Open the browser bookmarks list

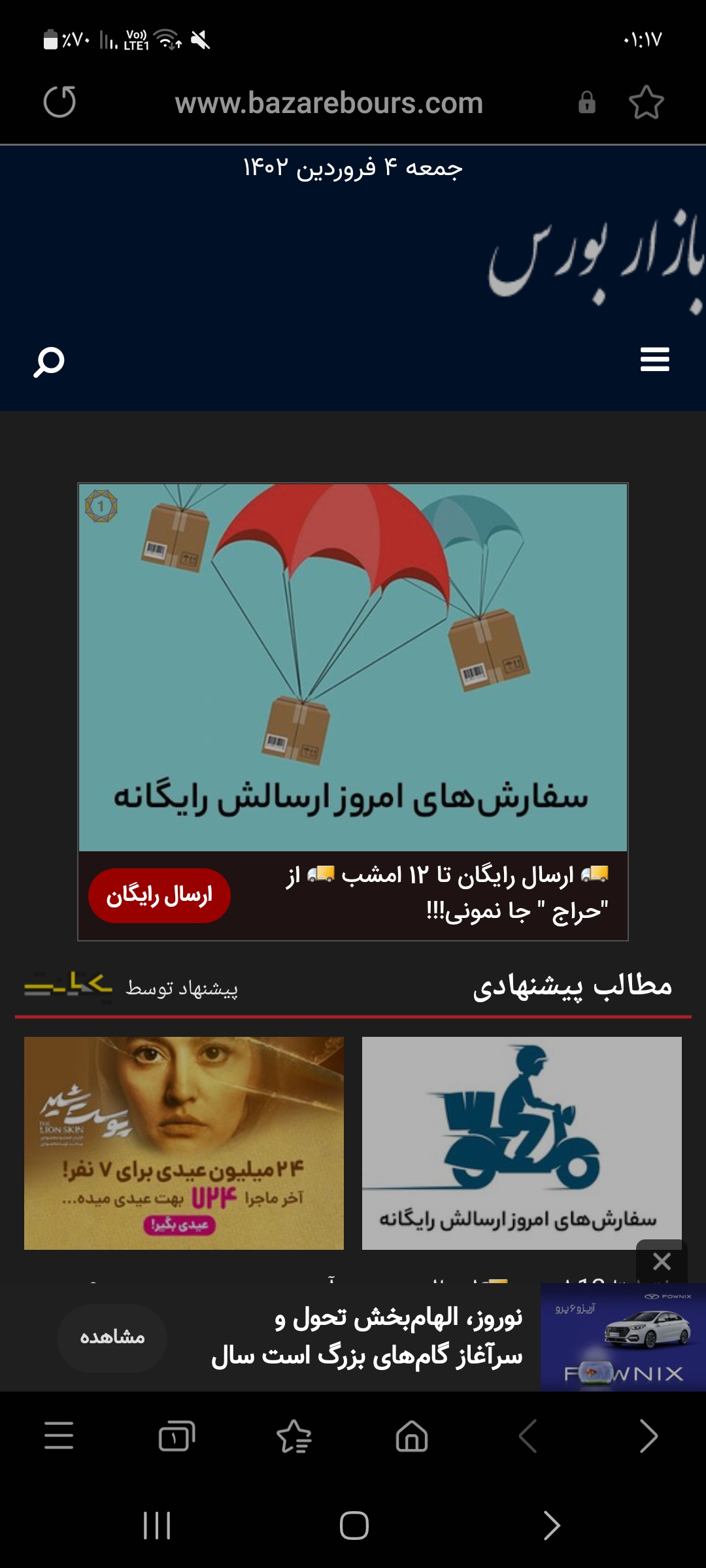click(294, 1435)
